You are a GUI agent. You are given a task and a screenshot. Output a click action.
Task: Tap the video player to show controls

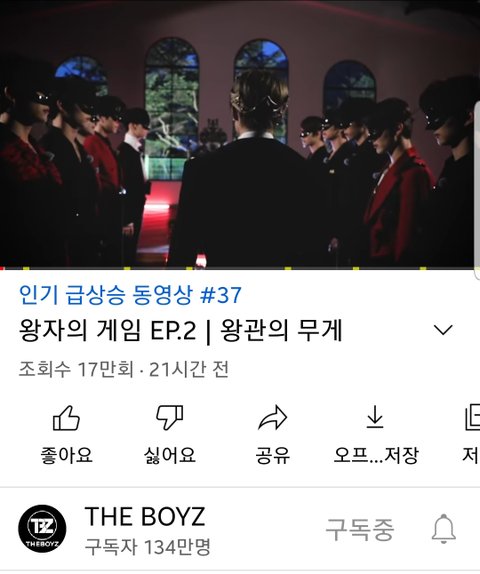[x=240, y=134]
